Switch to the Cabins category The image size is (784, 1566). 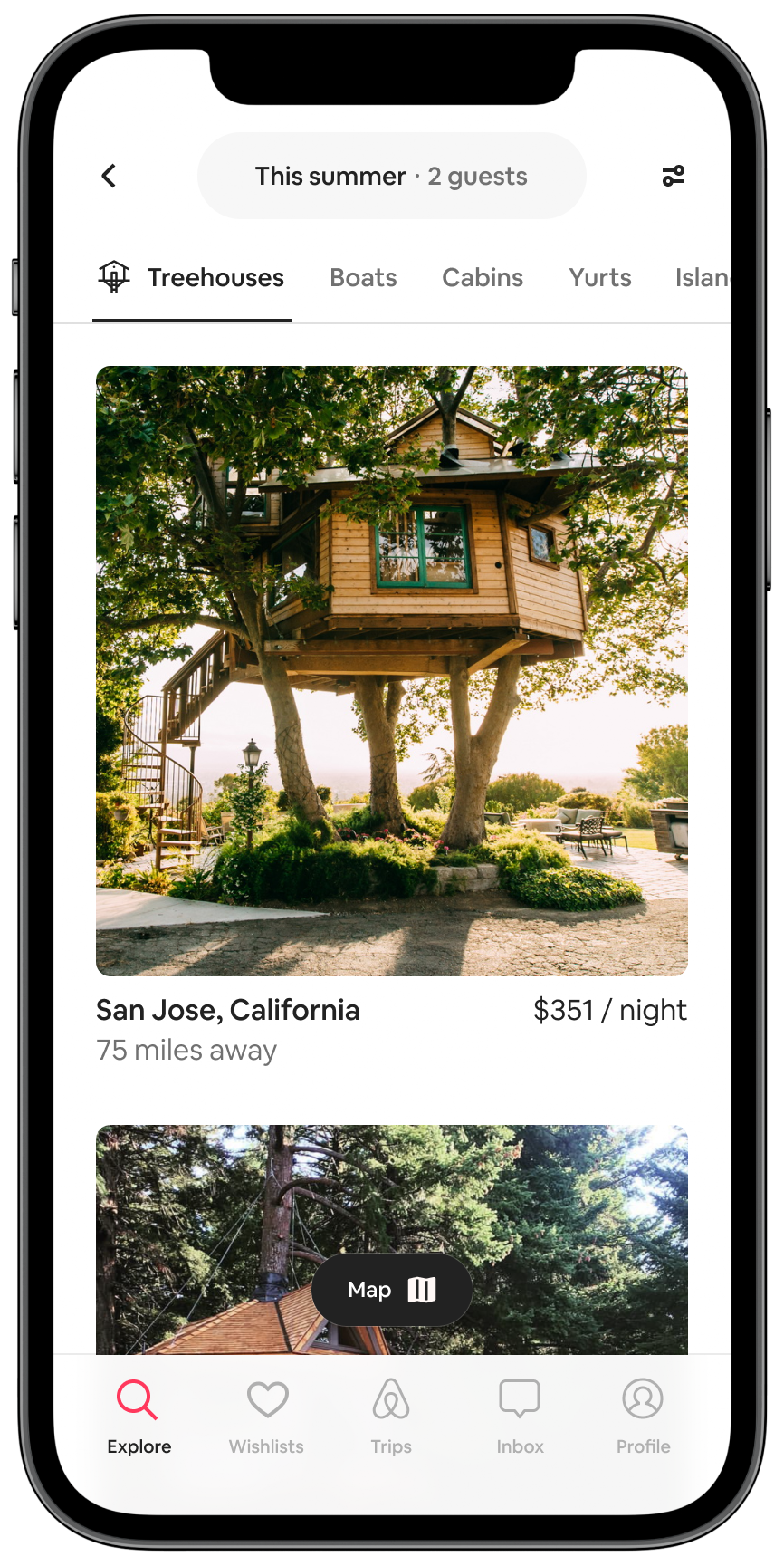(x=483, y=278)
